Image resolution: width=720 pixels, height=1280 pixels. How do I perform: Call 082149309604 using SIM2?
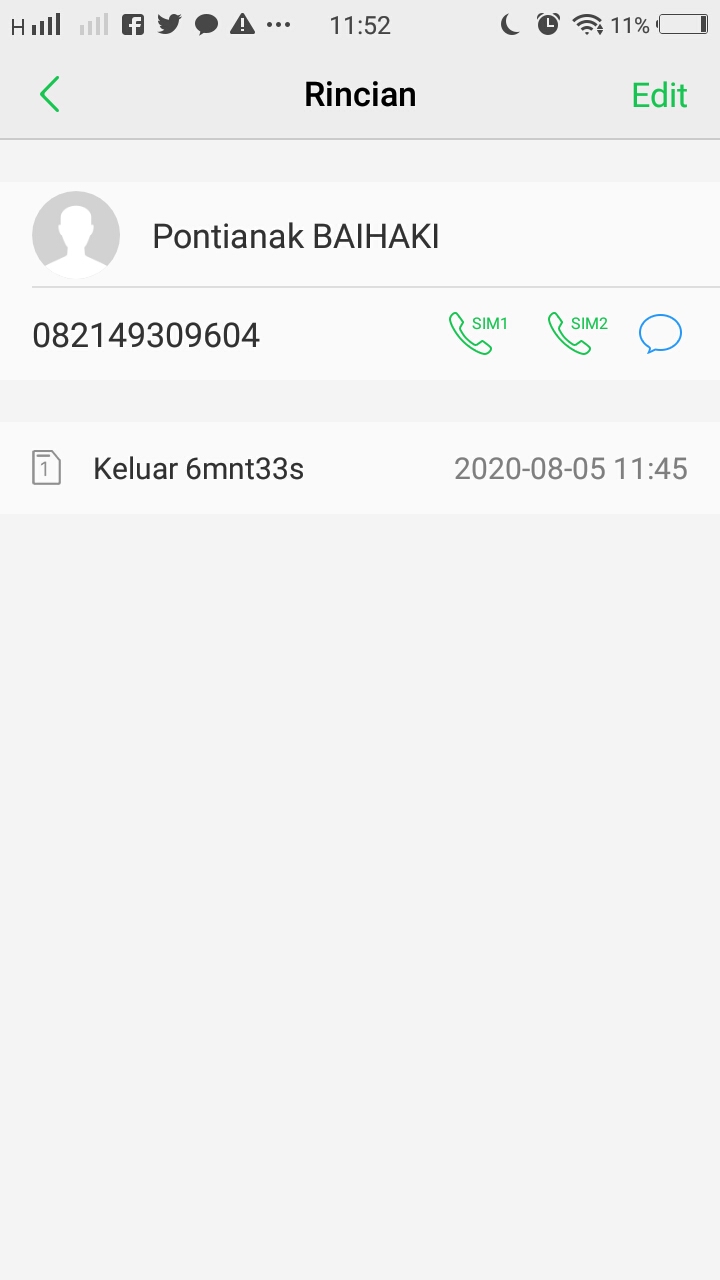pyautogui.click(x=577, y=334)
